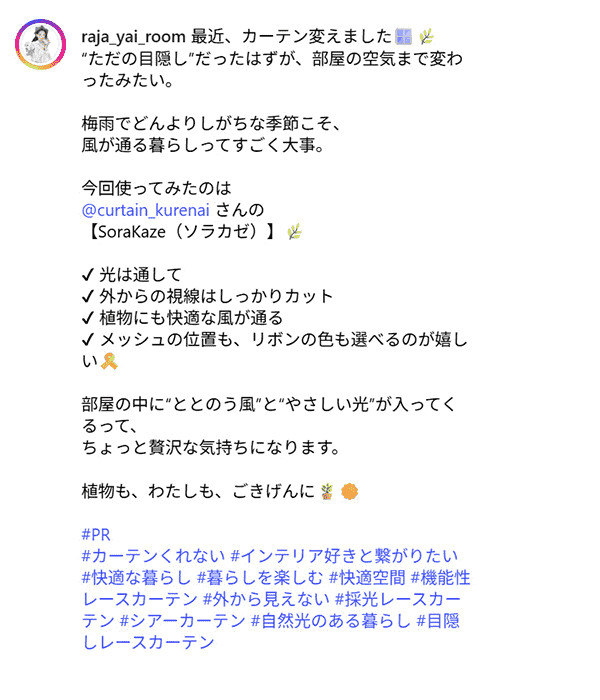Open hashtag #カーテンくれない
This screenshot has width=600, height=700.
pyautogui.click(x=153, y=556)
